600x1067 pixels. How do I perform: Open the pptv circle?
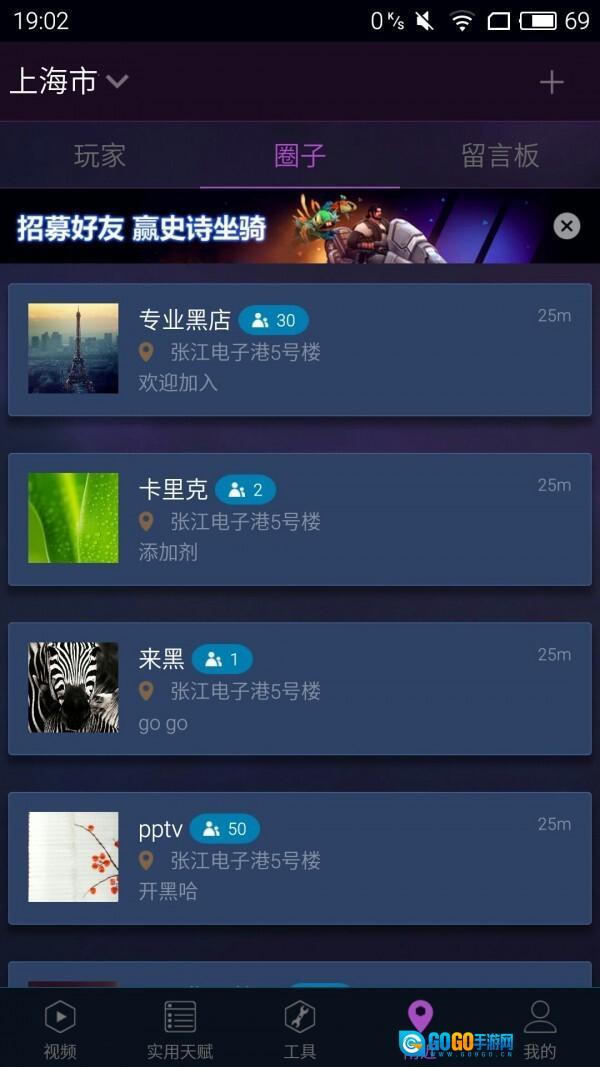(x=300, y=858)
